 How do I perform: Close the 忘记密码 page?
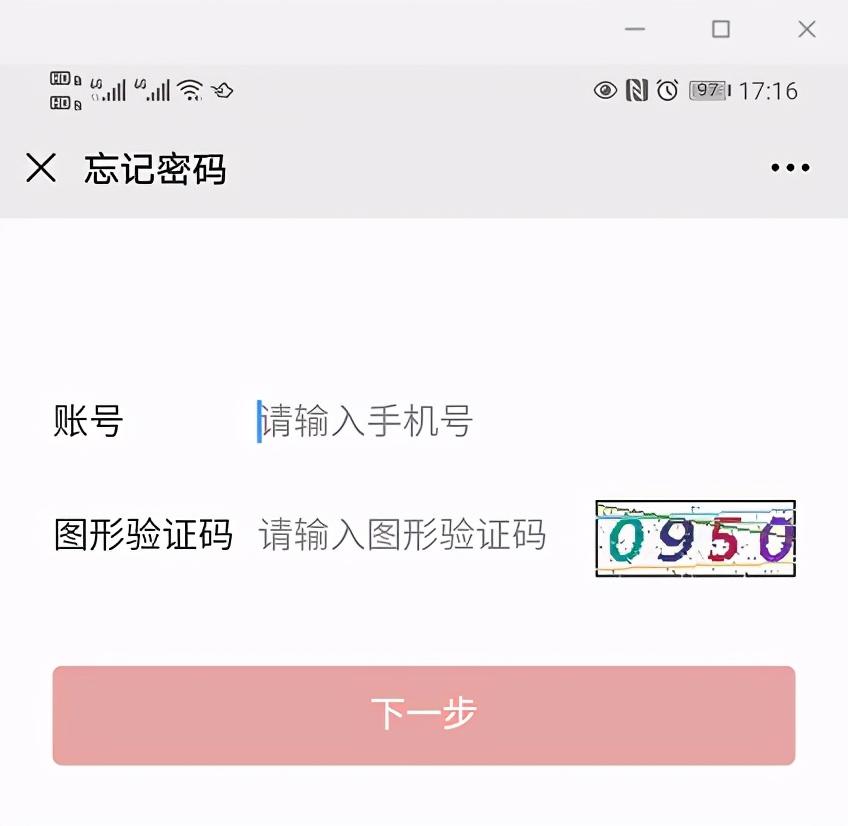41,168
